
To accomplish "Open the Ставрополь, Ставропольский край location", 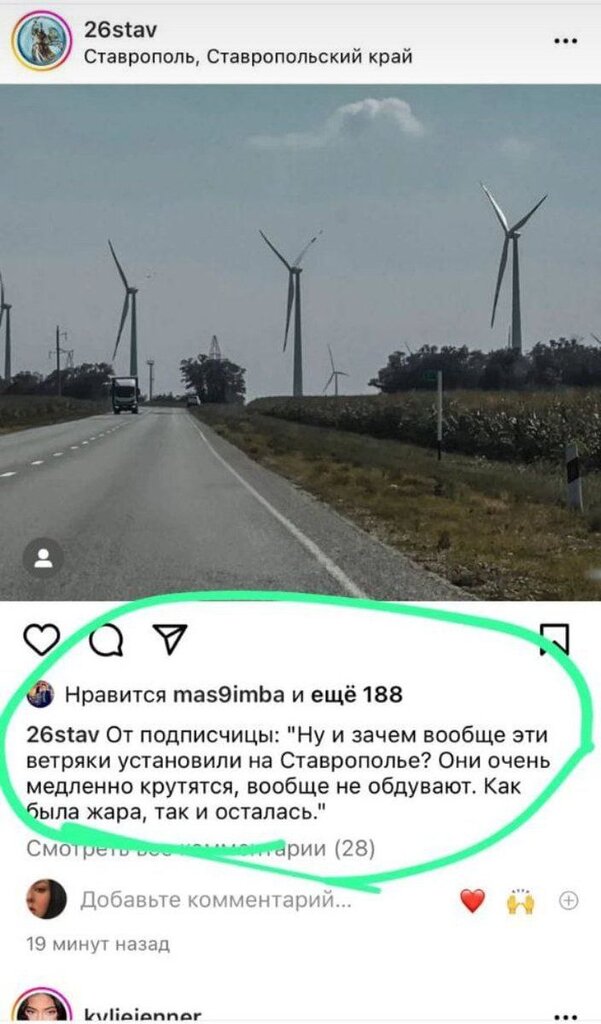I will tap(247, 57).
